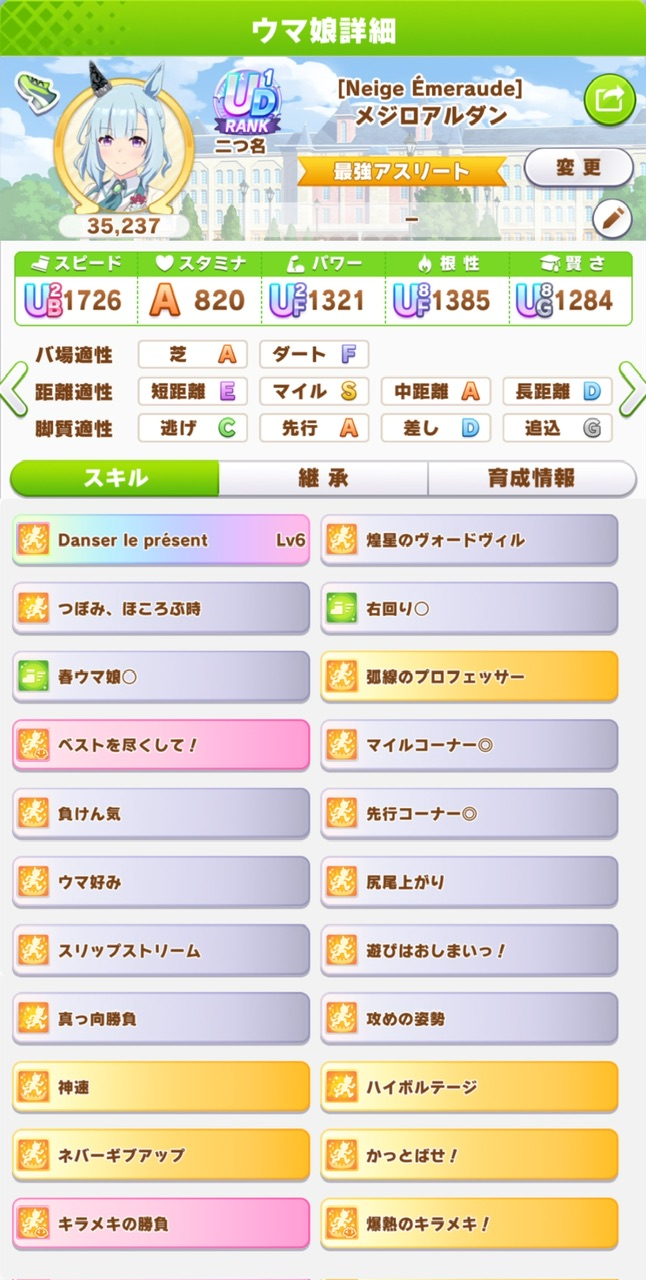The width and height of the screenshot is (646, 1280).
Task: Open the 弧線のプロフェッサー skill
Action: click(469, 678)
